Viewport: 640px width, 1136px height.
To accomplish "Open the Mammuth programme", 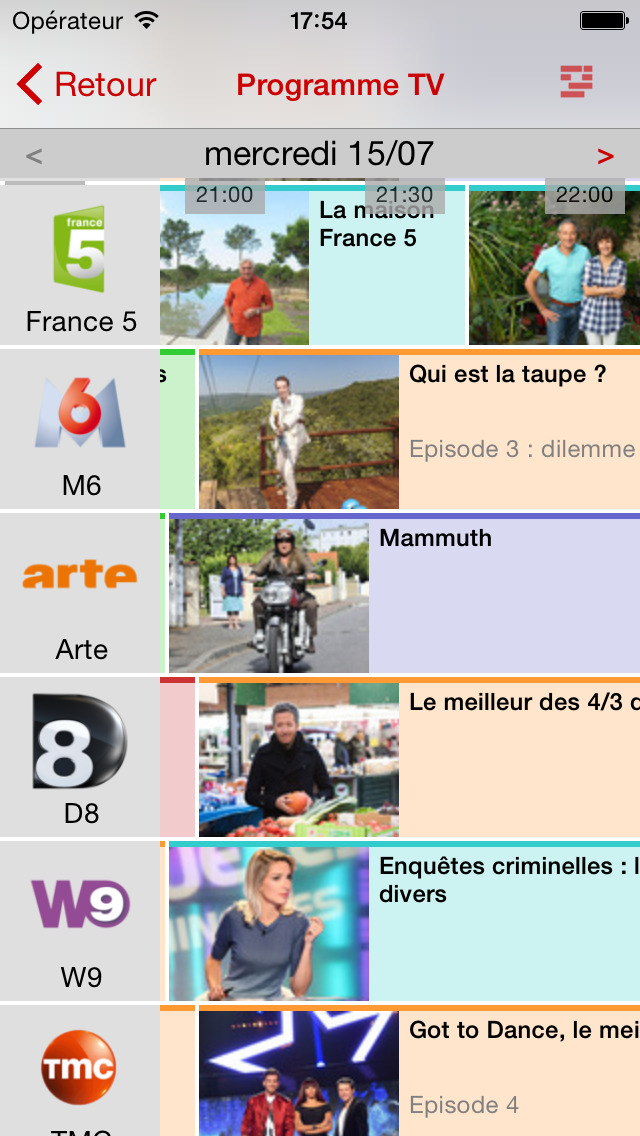I will (x=404, y=593).
